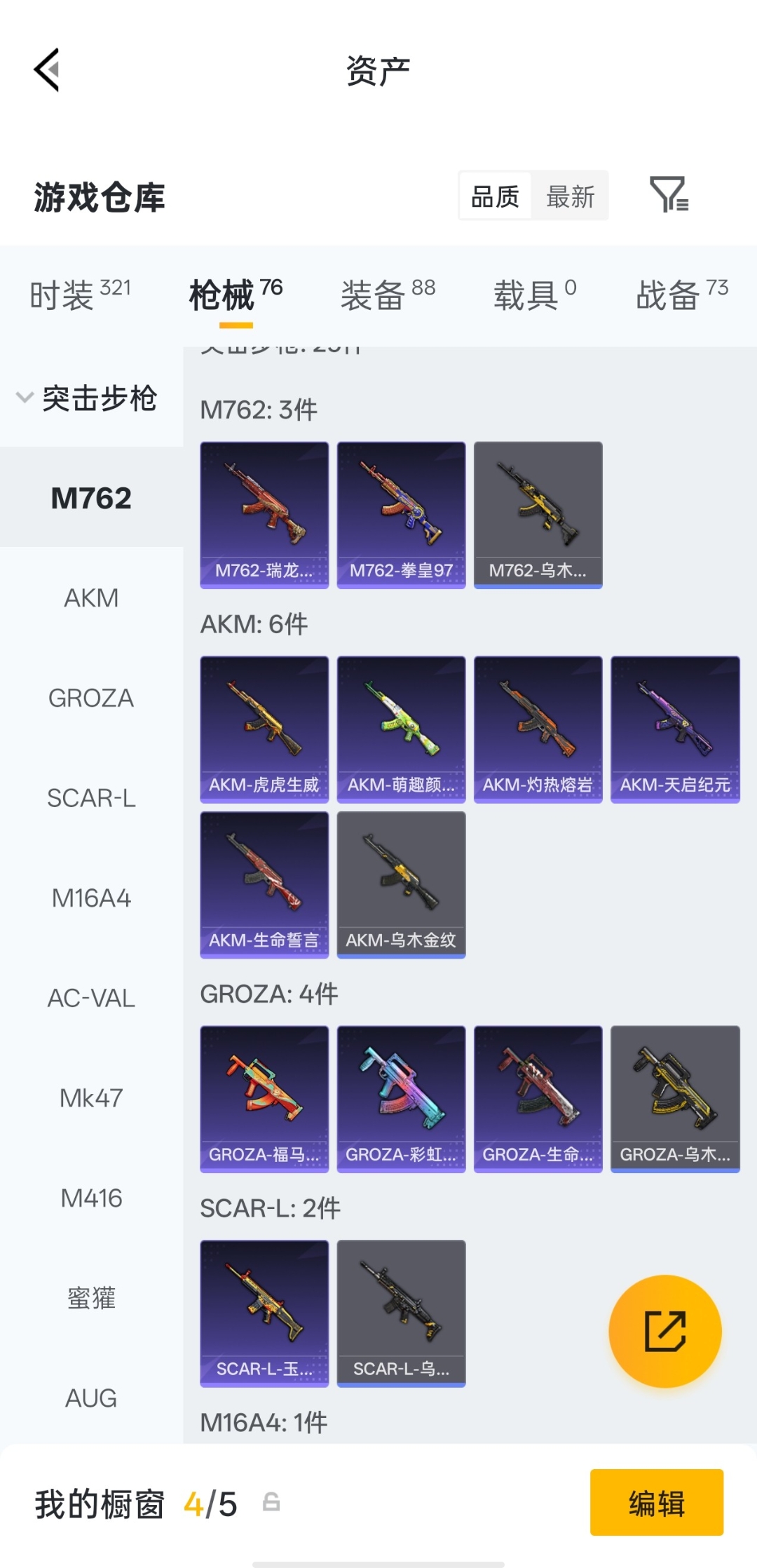Viewport: 757px width, 1568px height.
Task: Select AUG in the side list
Action: pyautogui.click(x=91, y=1398)
